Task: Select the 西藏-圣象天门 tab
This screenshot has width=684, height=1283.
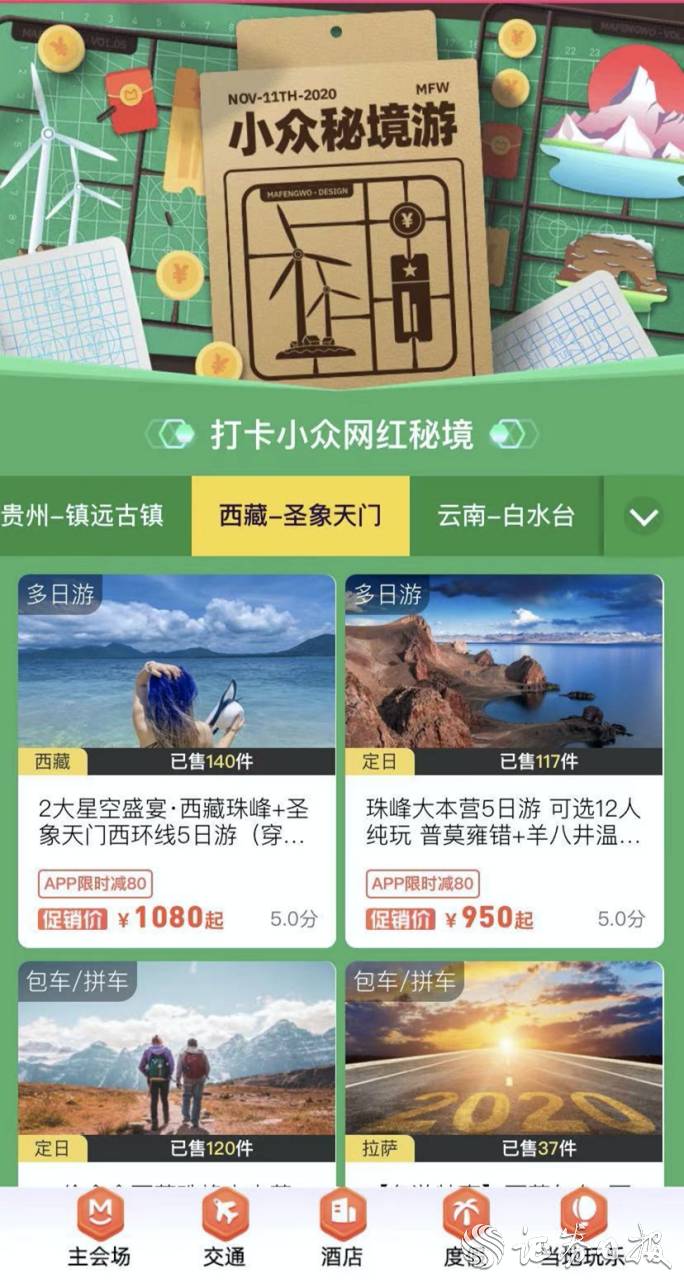Action: coord(300,516)
